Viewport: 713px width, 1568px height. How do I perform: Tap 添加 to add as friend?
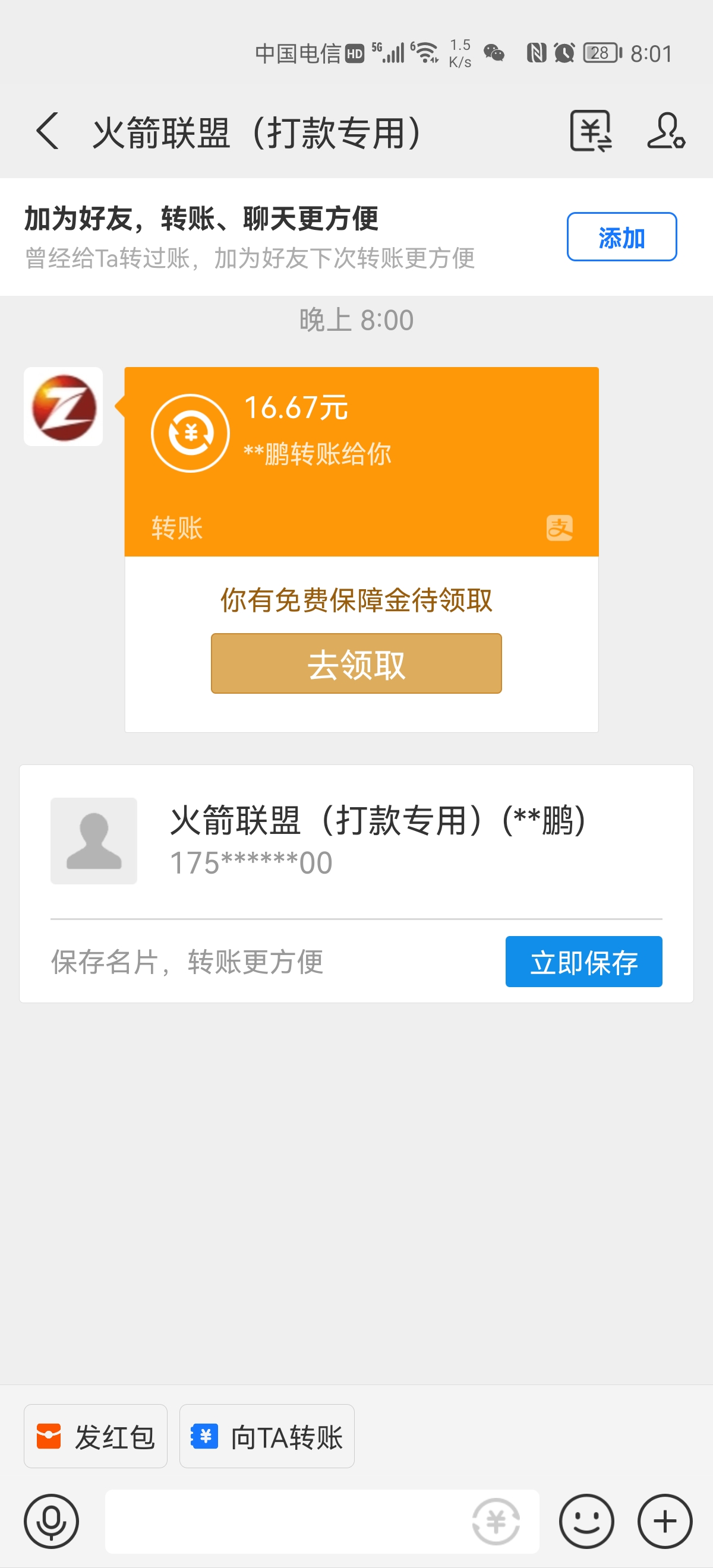[621, 237]
